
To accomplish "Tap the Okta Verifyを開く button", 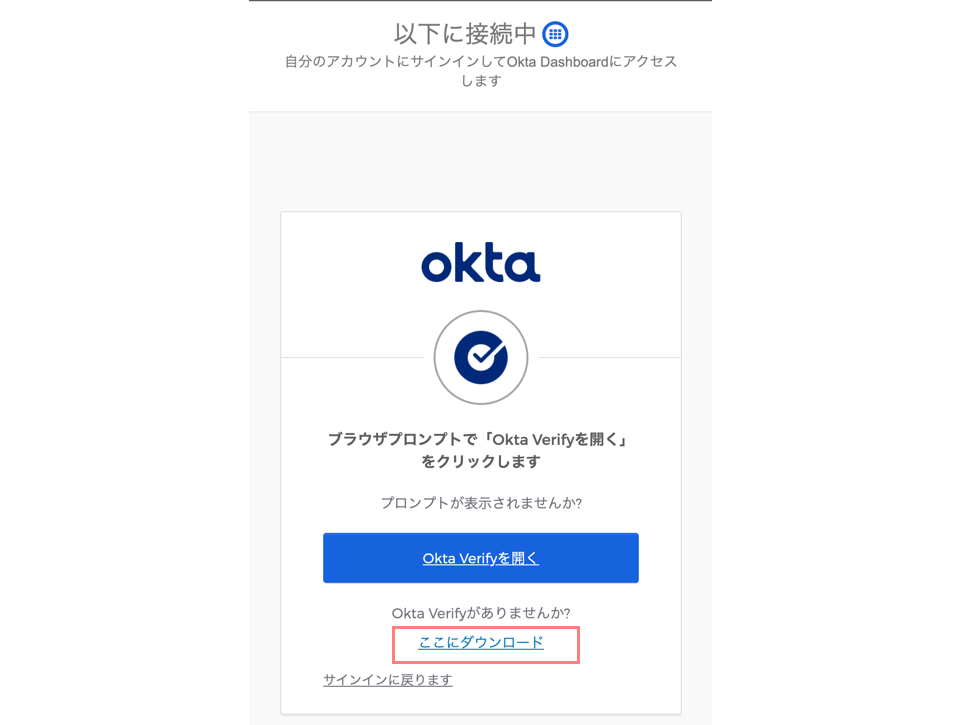I will 480,558.
